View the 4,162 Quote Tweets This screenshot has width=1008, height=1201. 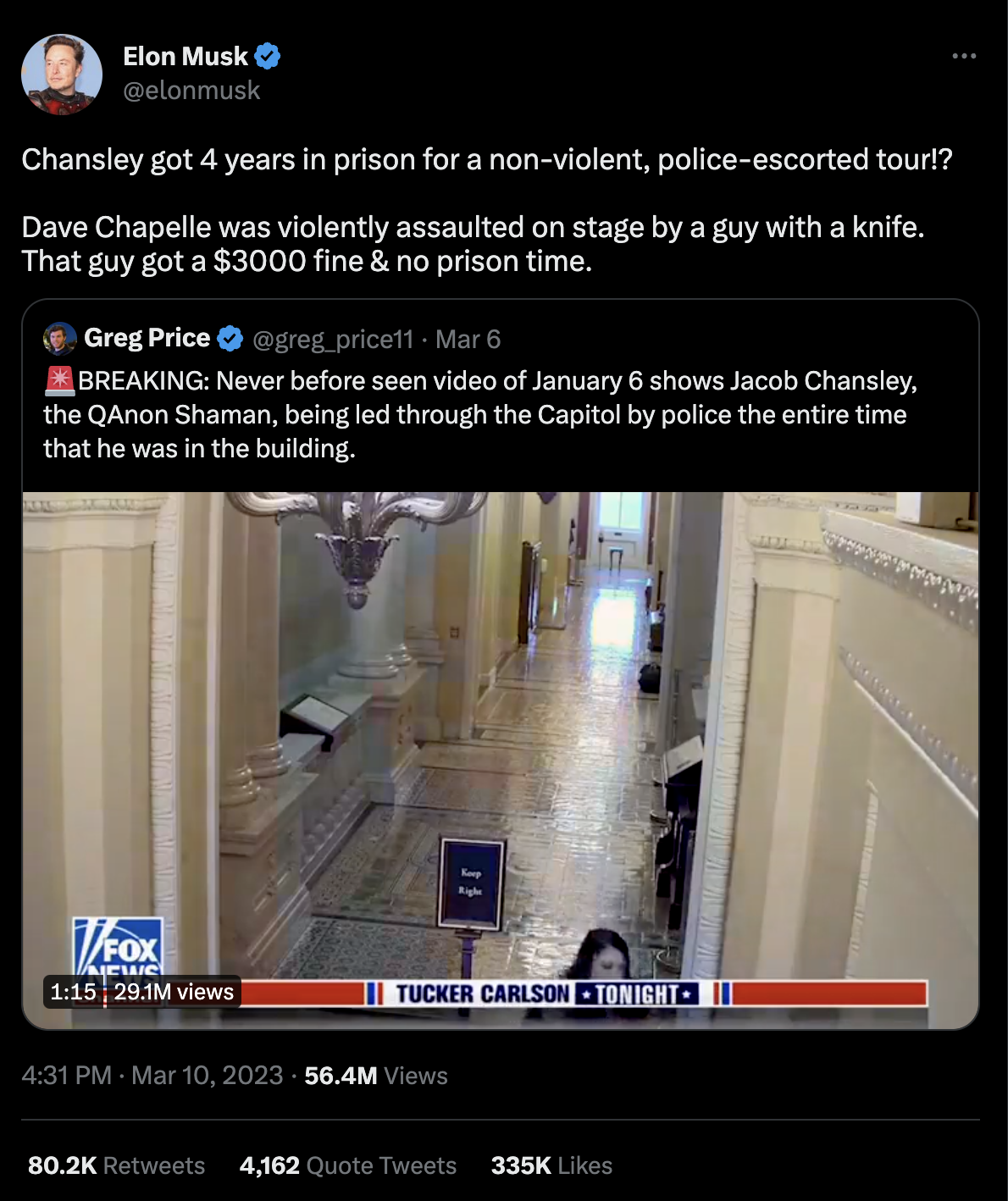pyautogui.click(x=347, y=1165)
